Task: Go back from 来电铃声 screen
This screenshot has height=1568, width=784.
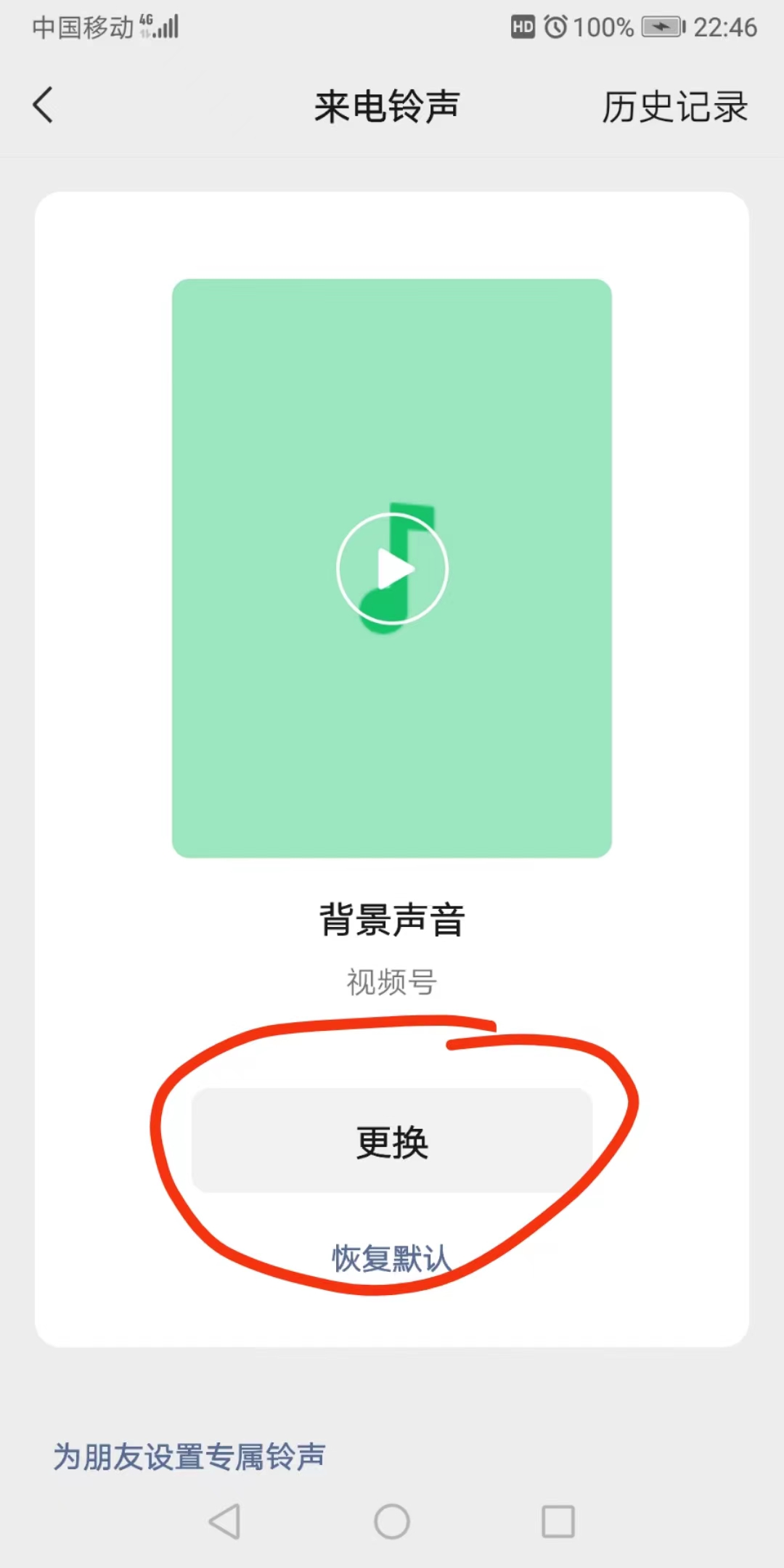Action: (x=44, y=106)
